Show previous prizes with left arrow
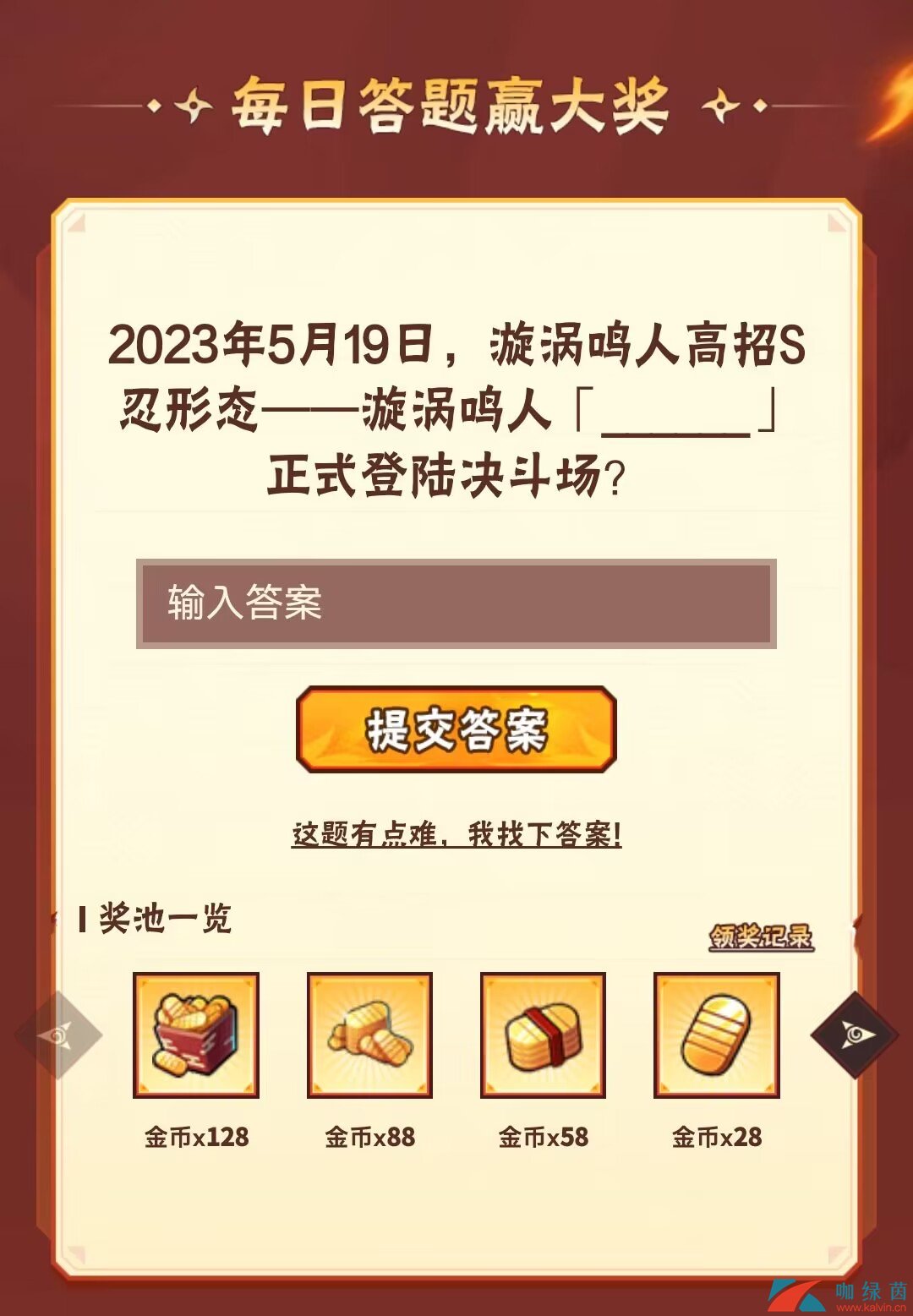 click(58, 1035)
